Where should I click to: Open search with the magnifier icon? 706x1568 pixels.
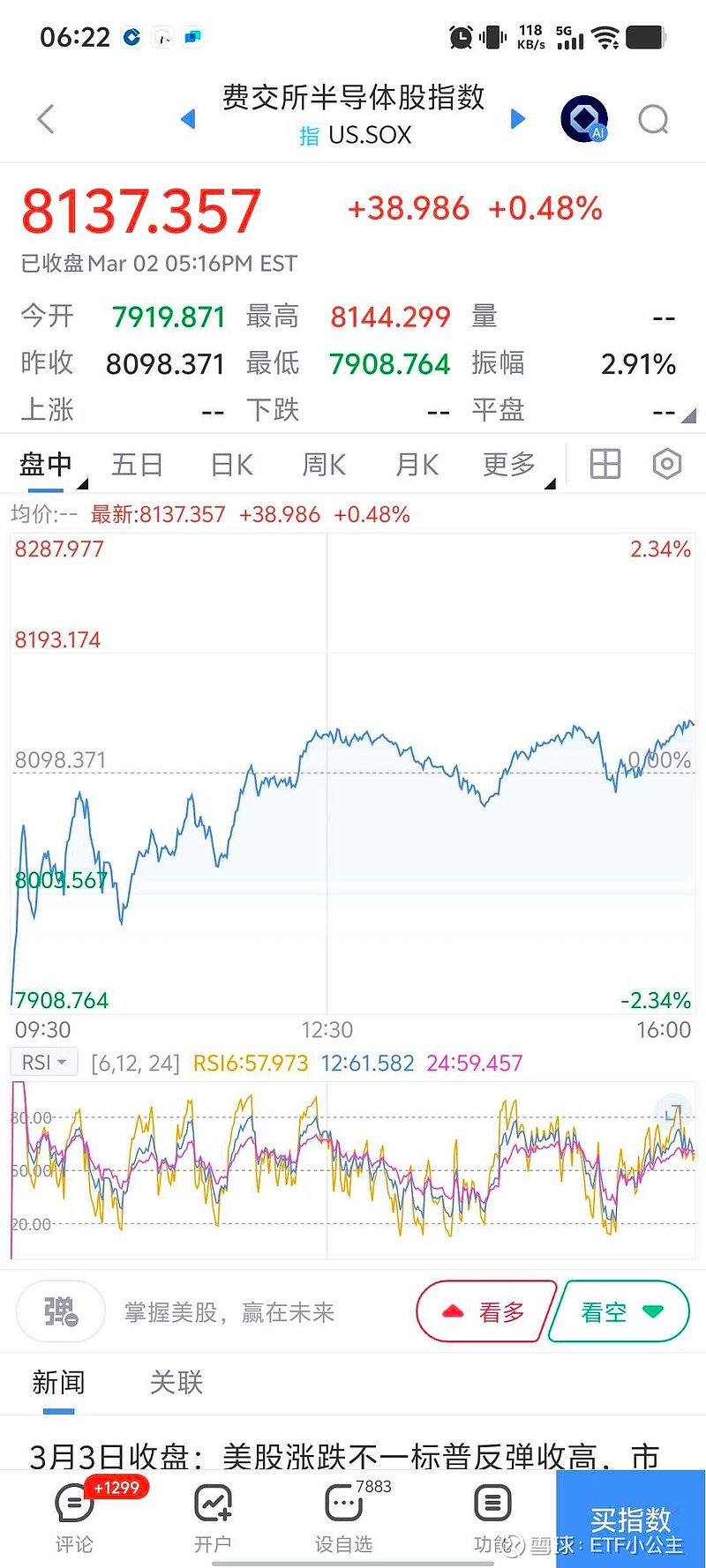click(653, 119)
